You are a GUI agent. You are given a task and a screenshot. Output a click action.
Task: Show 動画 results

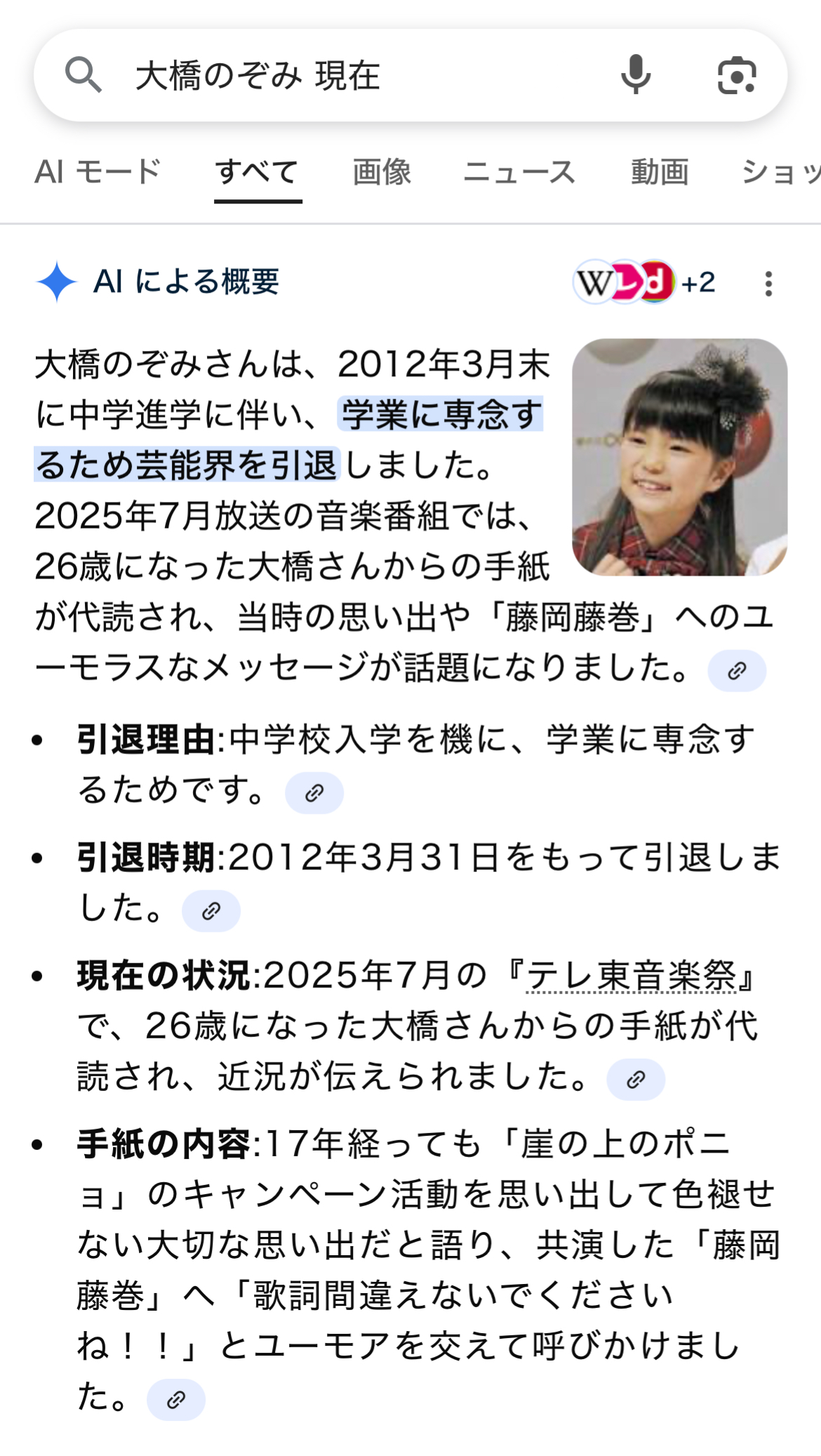click(660, 172)
